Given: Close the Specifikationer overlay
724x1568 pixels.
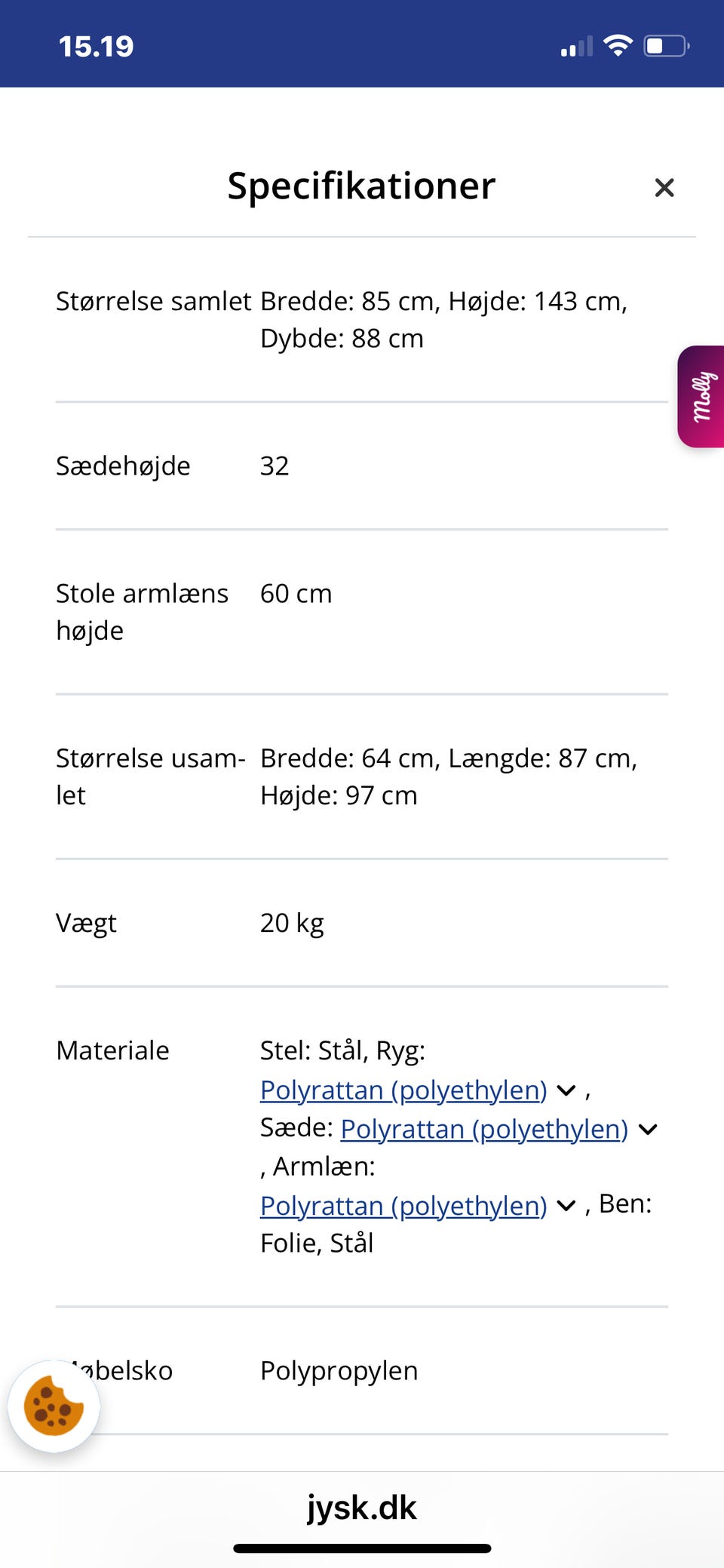Looking at the screenshot, I should tap(664, 187).
